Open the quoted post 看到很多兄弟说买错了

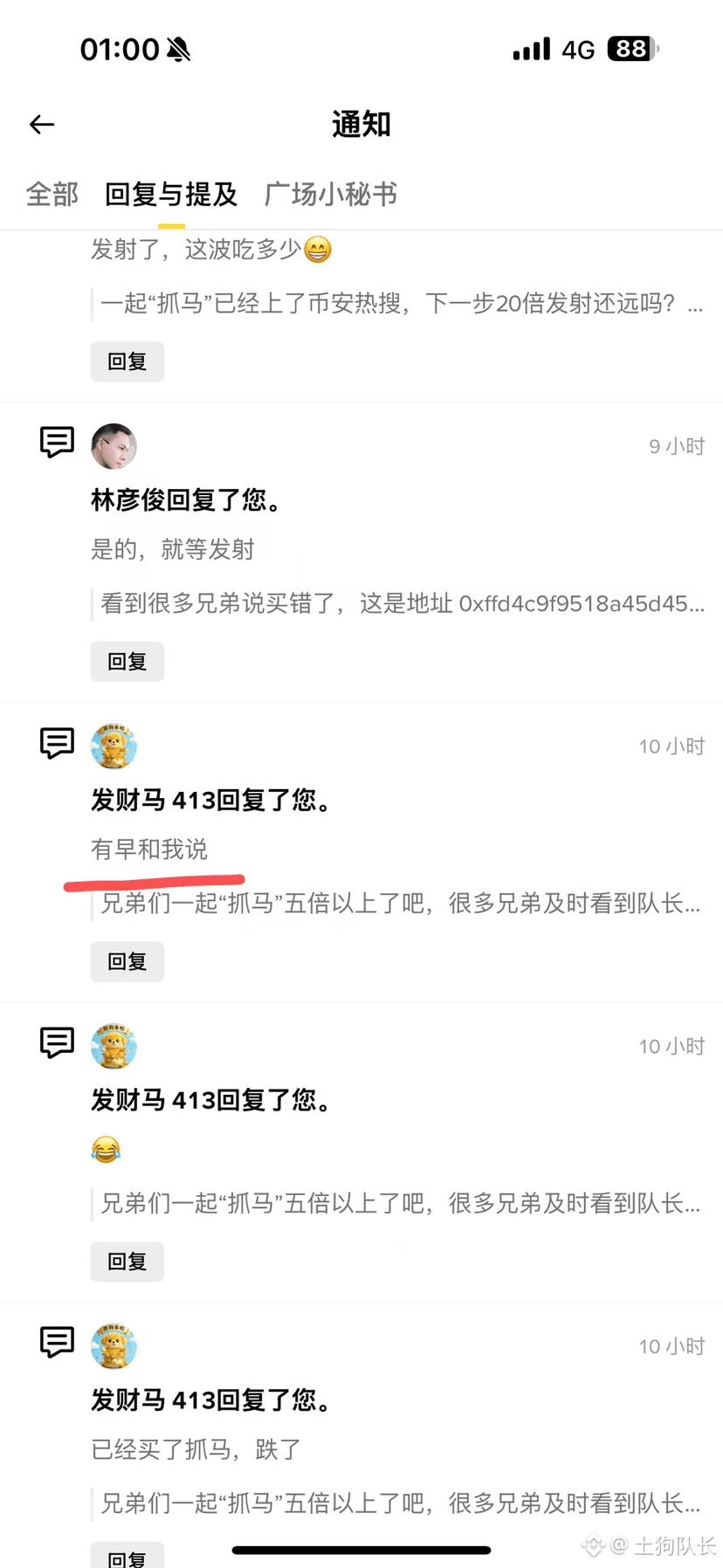pos(402,603)
